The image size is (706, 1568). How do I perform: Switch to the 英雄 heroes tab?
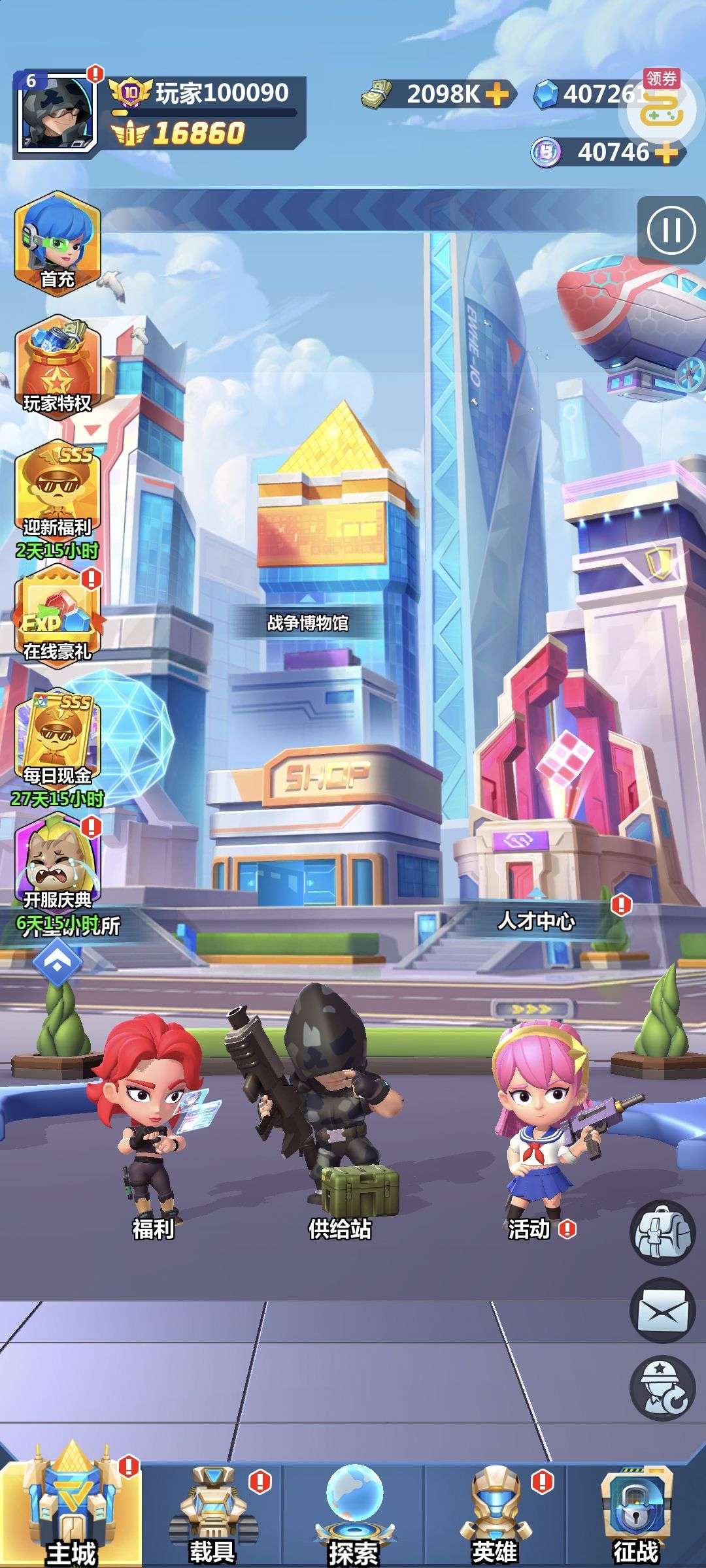pos(495,1516)
